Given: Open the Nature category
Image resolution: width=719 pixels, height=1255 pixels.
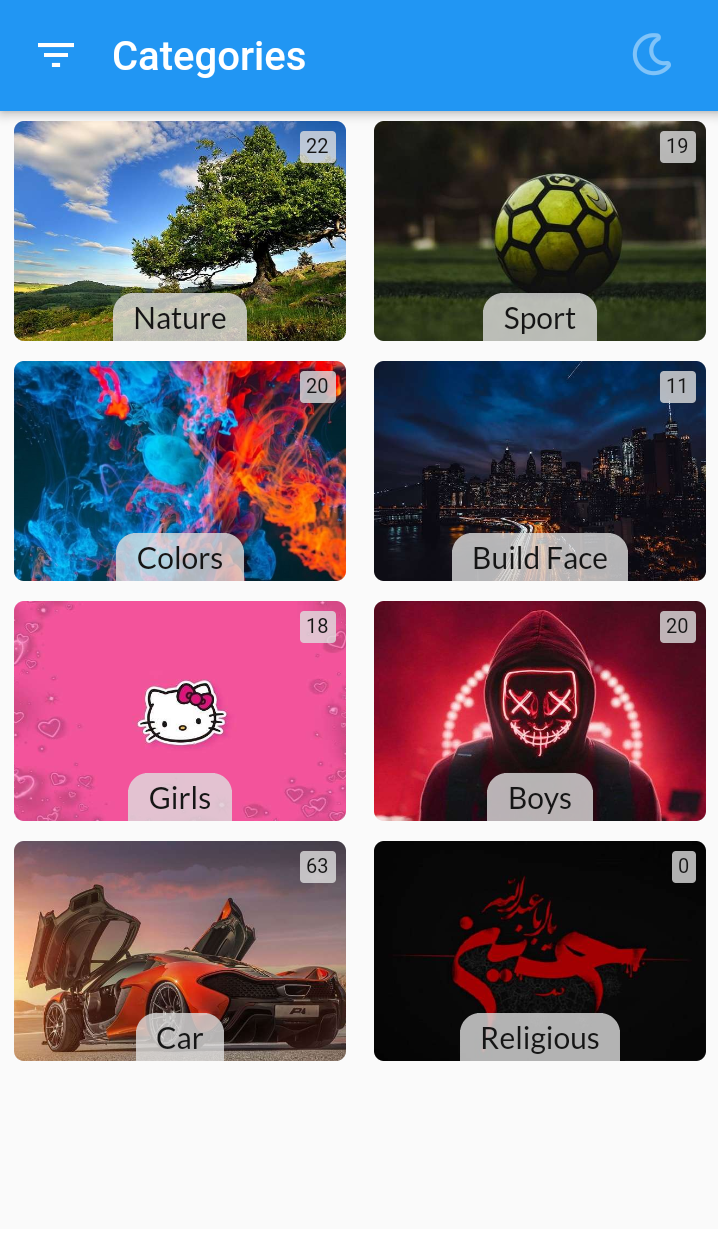Looking at the screenshot, I should pyautogui.click(x=180, y=231).
